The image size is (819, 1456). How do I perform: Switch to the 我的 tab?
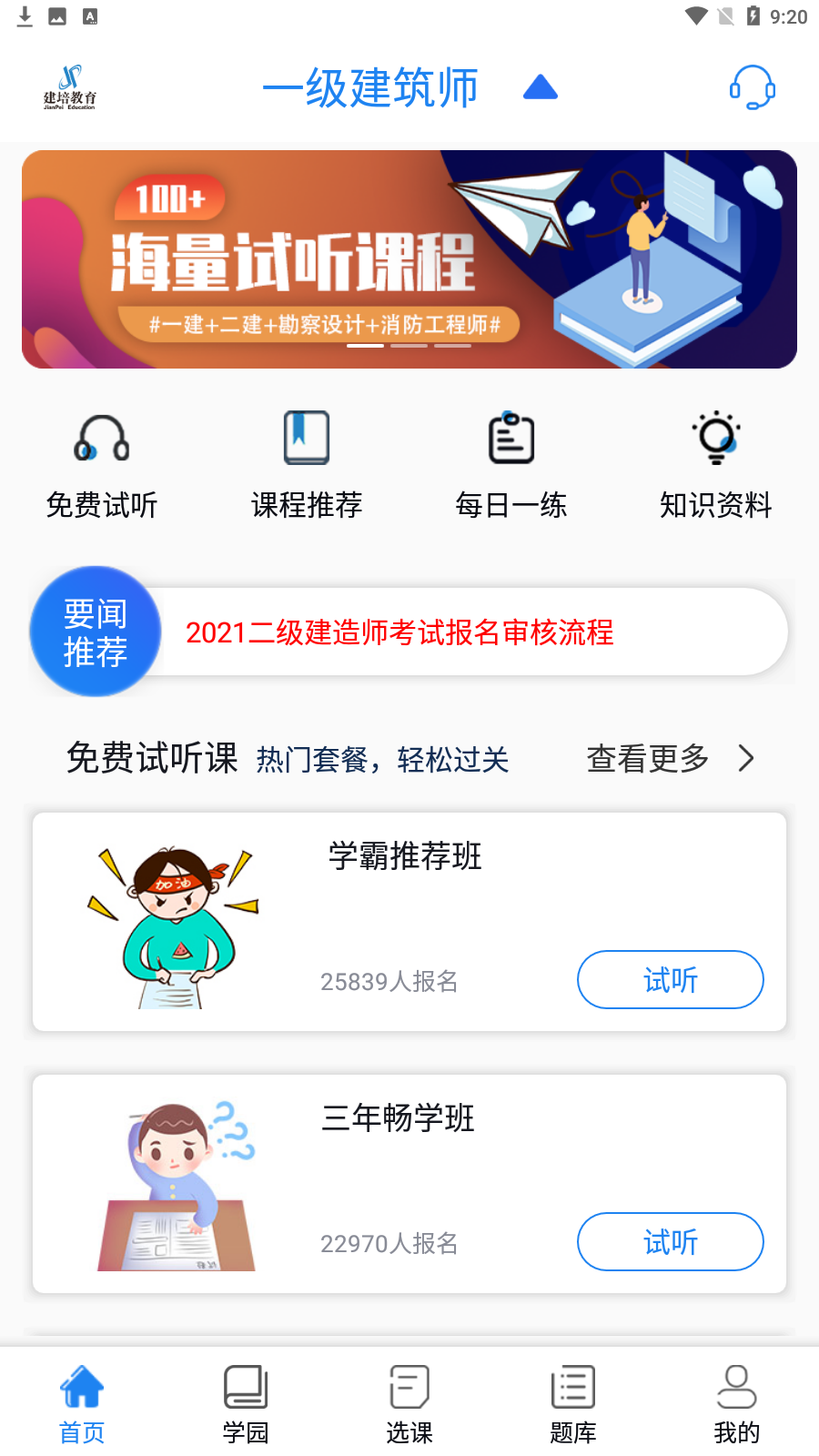pos(737,1406)
